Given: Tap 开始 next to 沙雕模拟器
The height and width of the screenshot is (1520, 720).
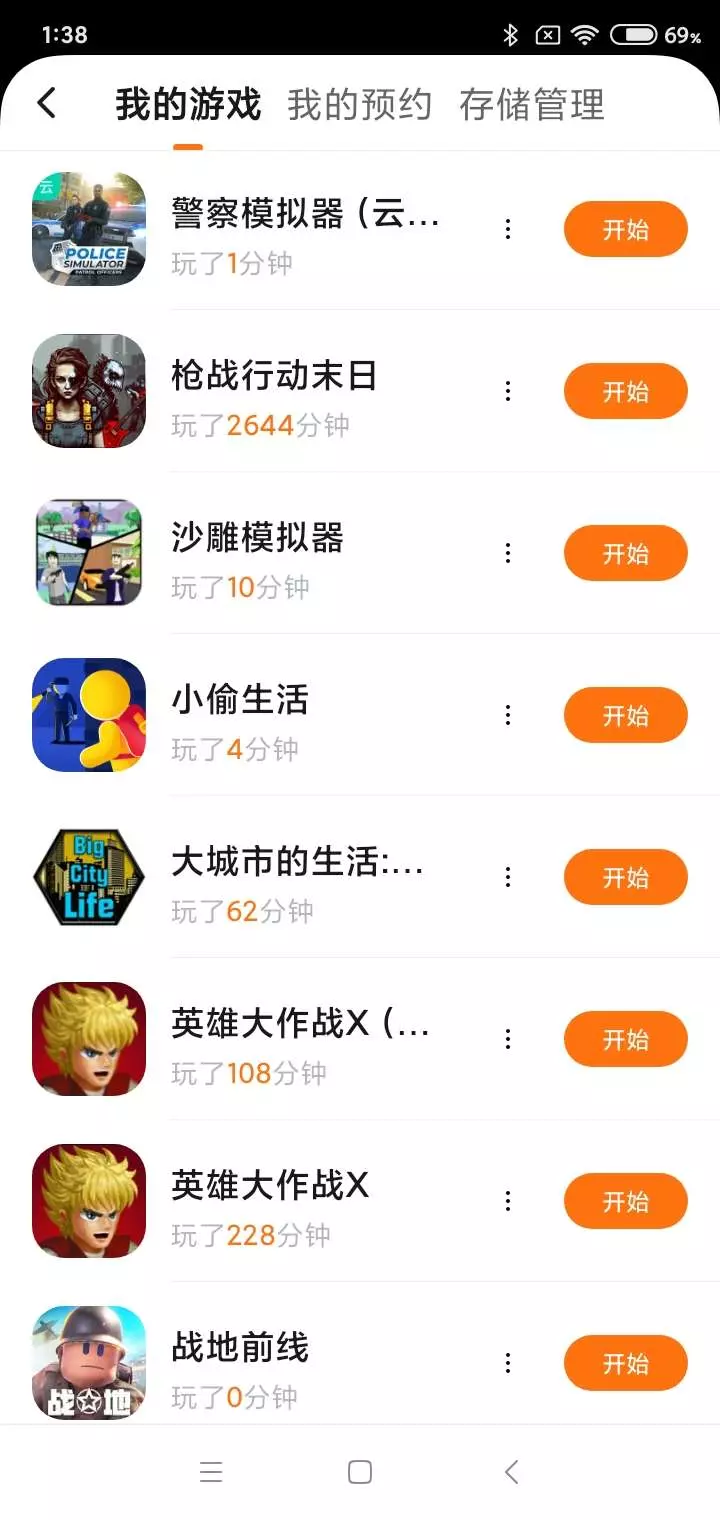Looking at the screenshot, I should click(x=625, y=554).
